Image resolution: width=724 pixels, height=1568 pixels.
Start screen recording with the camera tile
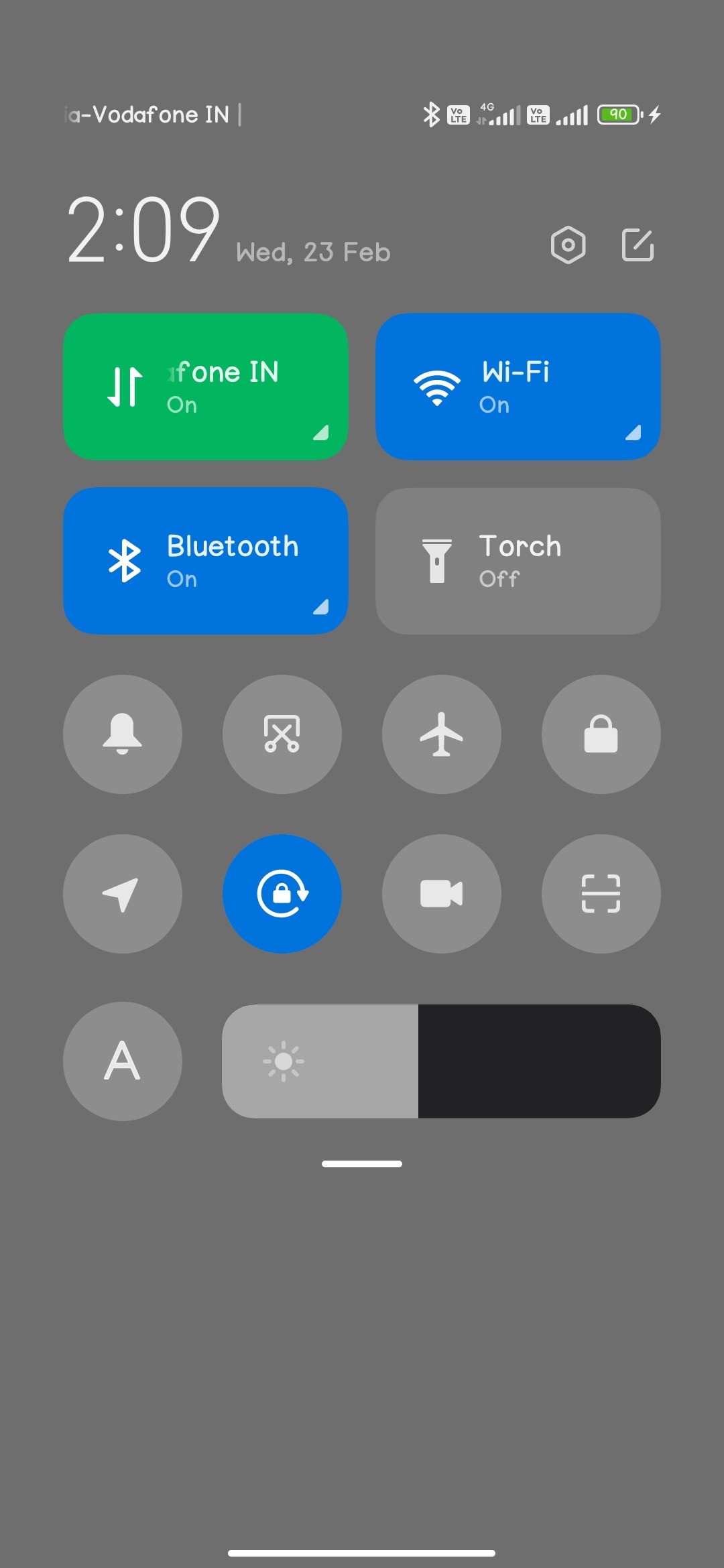pyautogui.click(x=442, y=894)
